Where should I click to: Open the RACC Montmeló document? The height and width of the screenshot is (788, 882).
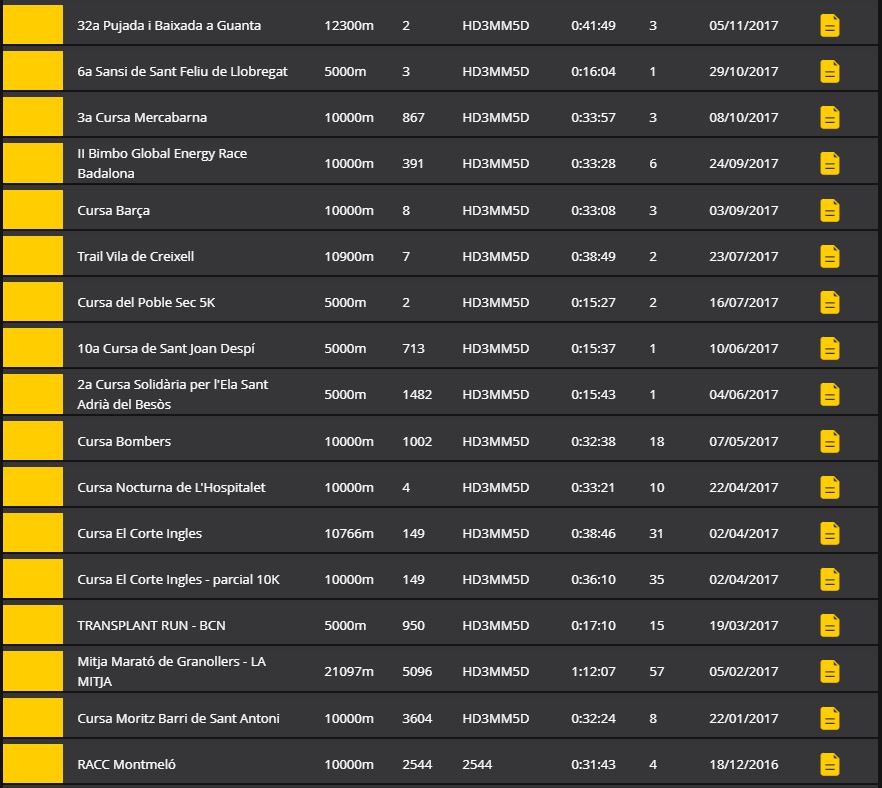(829, 765)
